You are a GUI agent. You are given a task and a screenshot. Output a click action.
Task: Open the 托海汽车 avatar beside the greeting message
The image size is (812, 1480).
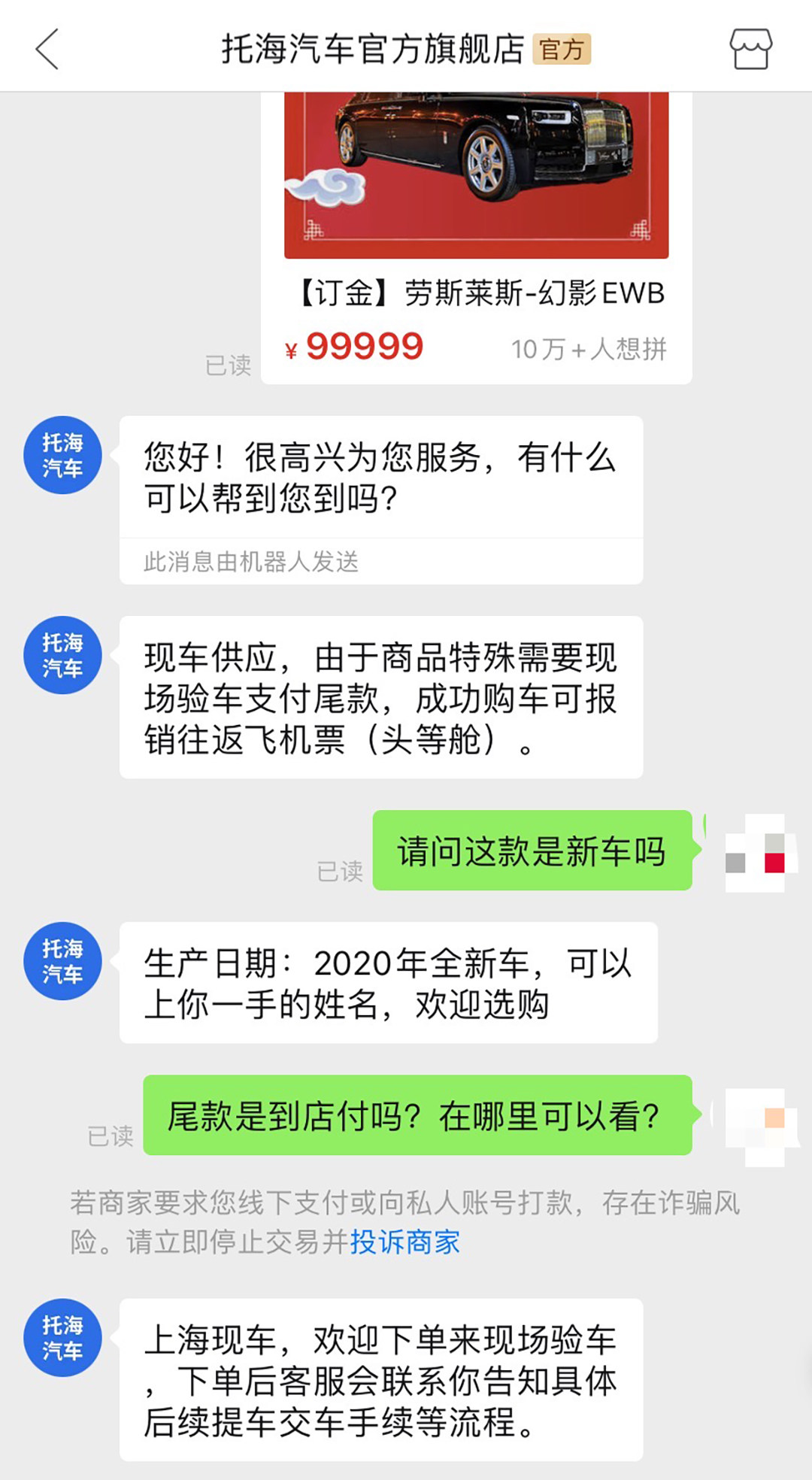click(62, 455)
